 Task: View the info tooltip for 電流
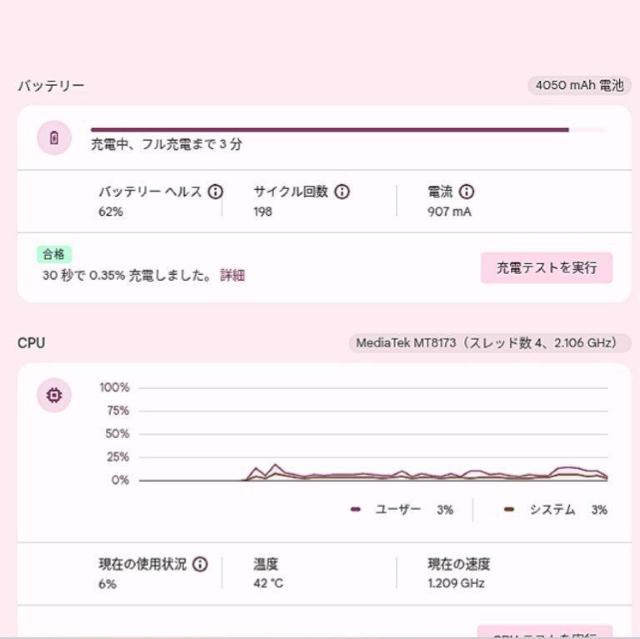tap(467, 192)
